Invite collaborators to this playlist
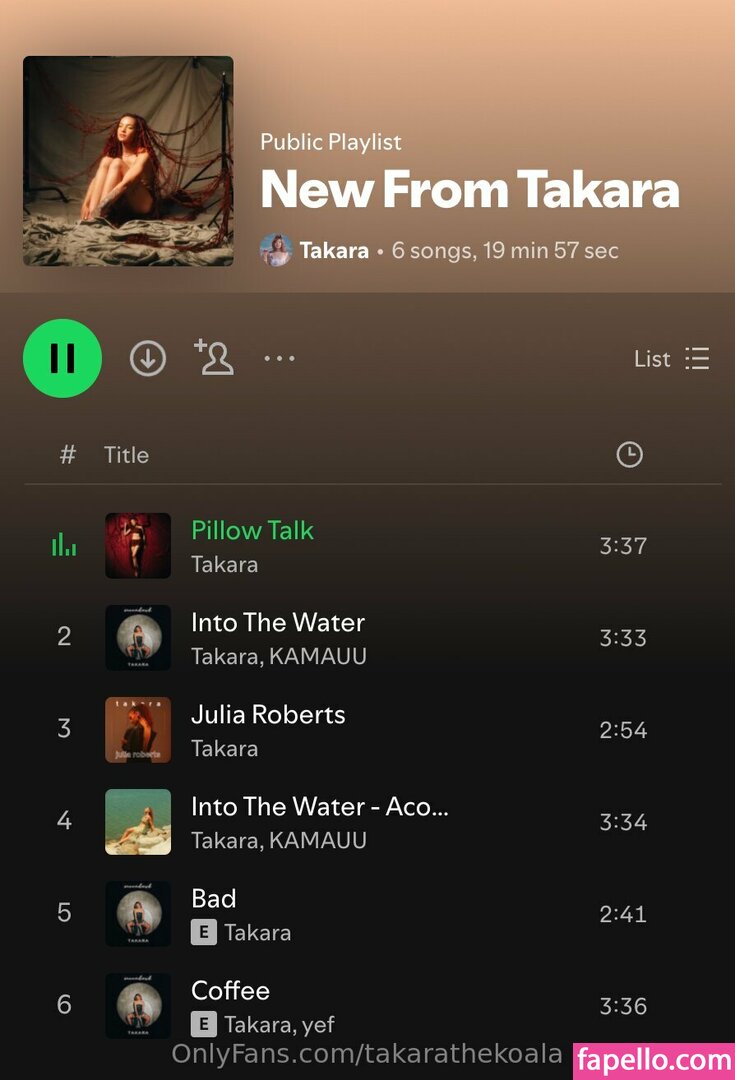The height and width of the screenshot is (1080, 735). point(214,357)
